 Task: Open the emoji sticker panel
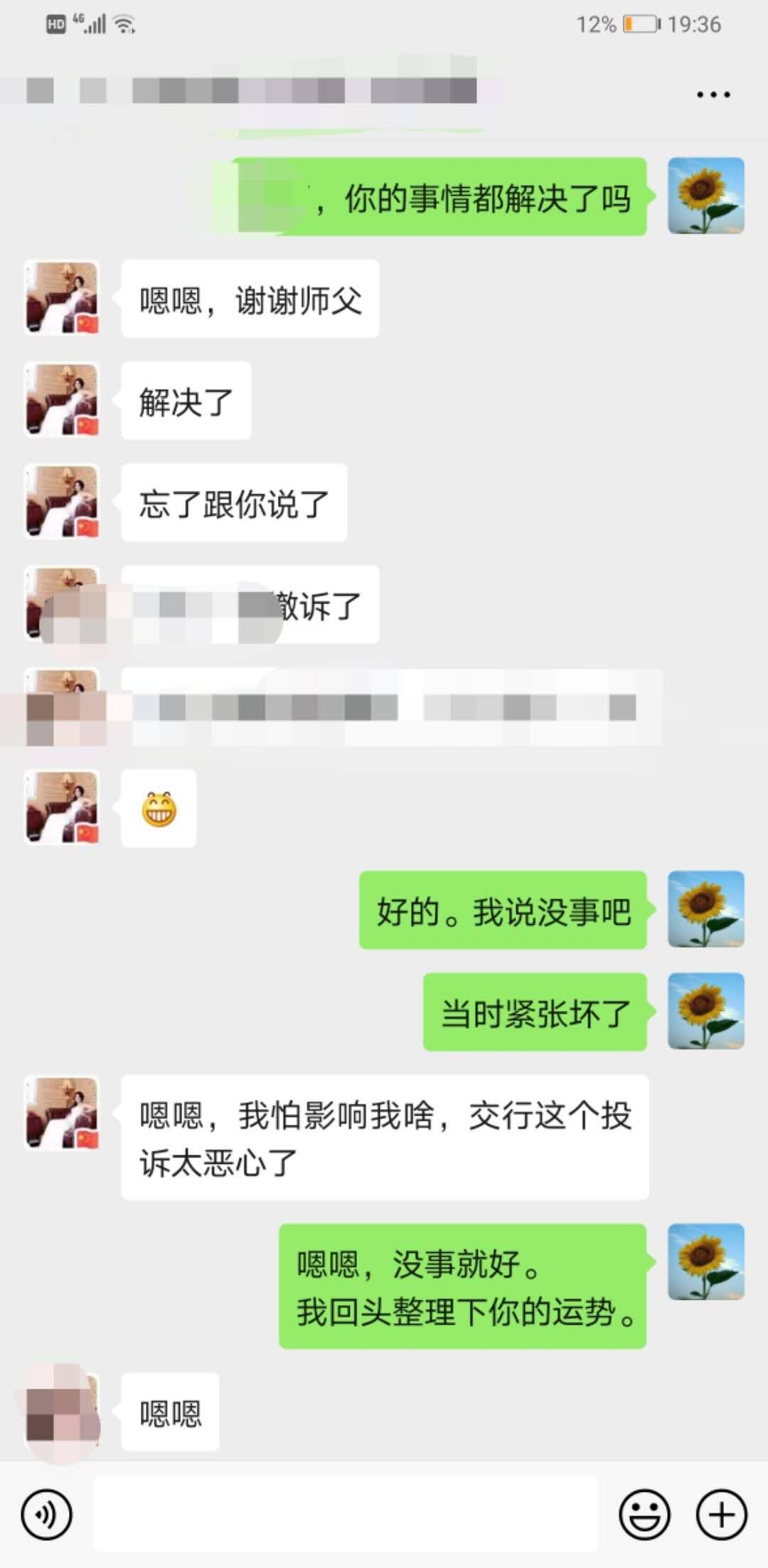point(644,1515)
